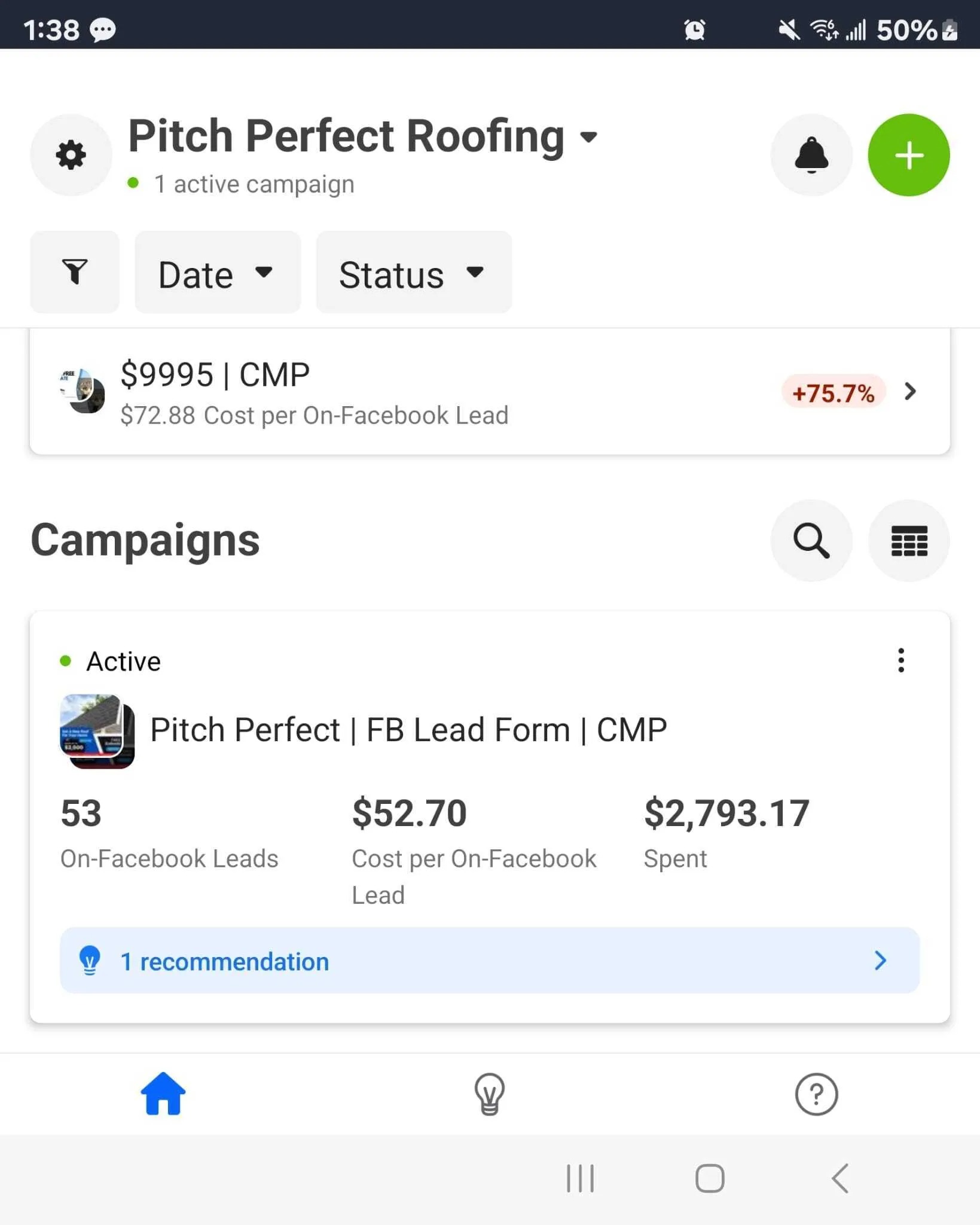Screen dimensions: 980x1225
Task: Expand the Status dropdown
Action: [x=413, y=273]
